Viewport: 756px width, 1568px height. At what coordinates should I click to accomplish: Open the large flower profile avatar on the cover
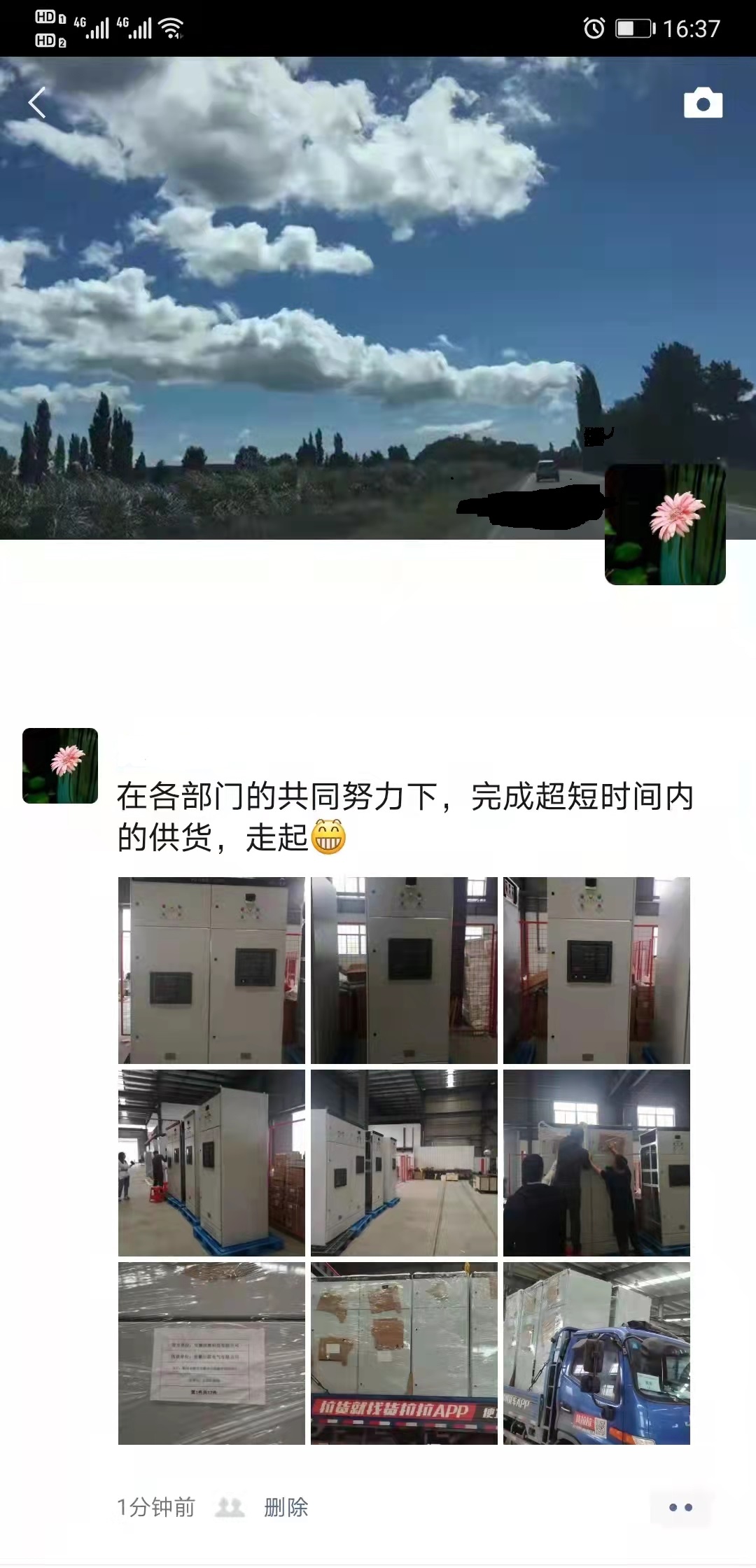[x=665, y=524]
